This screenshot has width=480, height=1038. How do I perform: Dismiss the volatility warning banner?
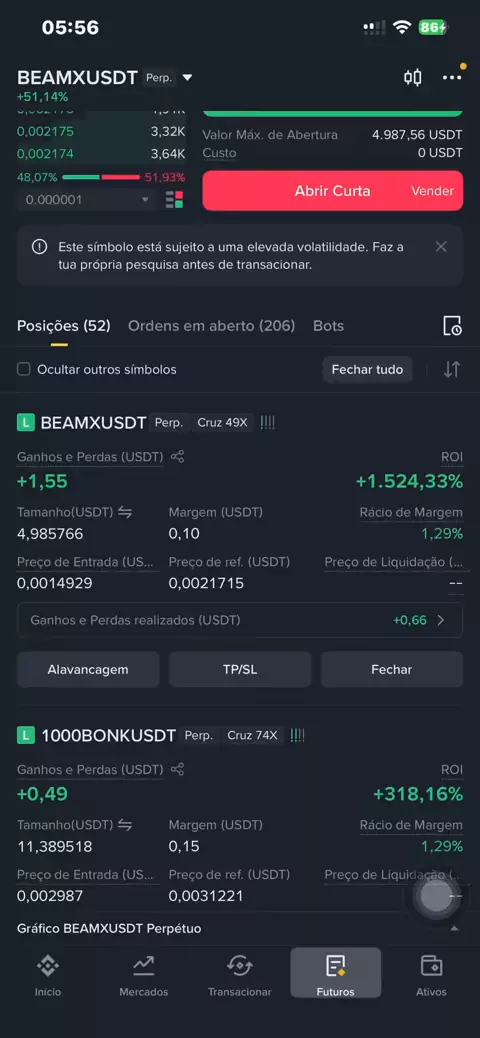441,246
